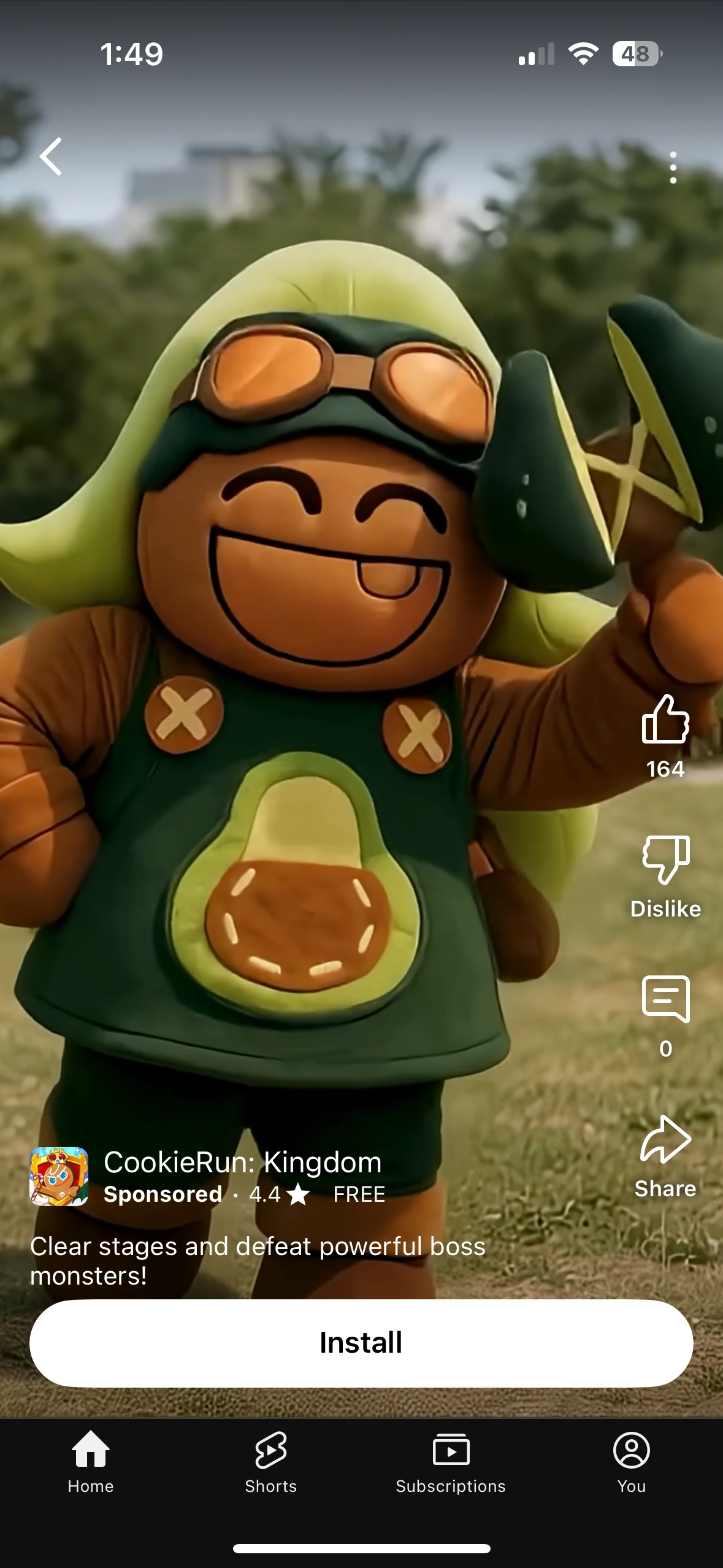
Task: Open the CookieRun: Kingdom advertiser title
Action: [243, 1162]
